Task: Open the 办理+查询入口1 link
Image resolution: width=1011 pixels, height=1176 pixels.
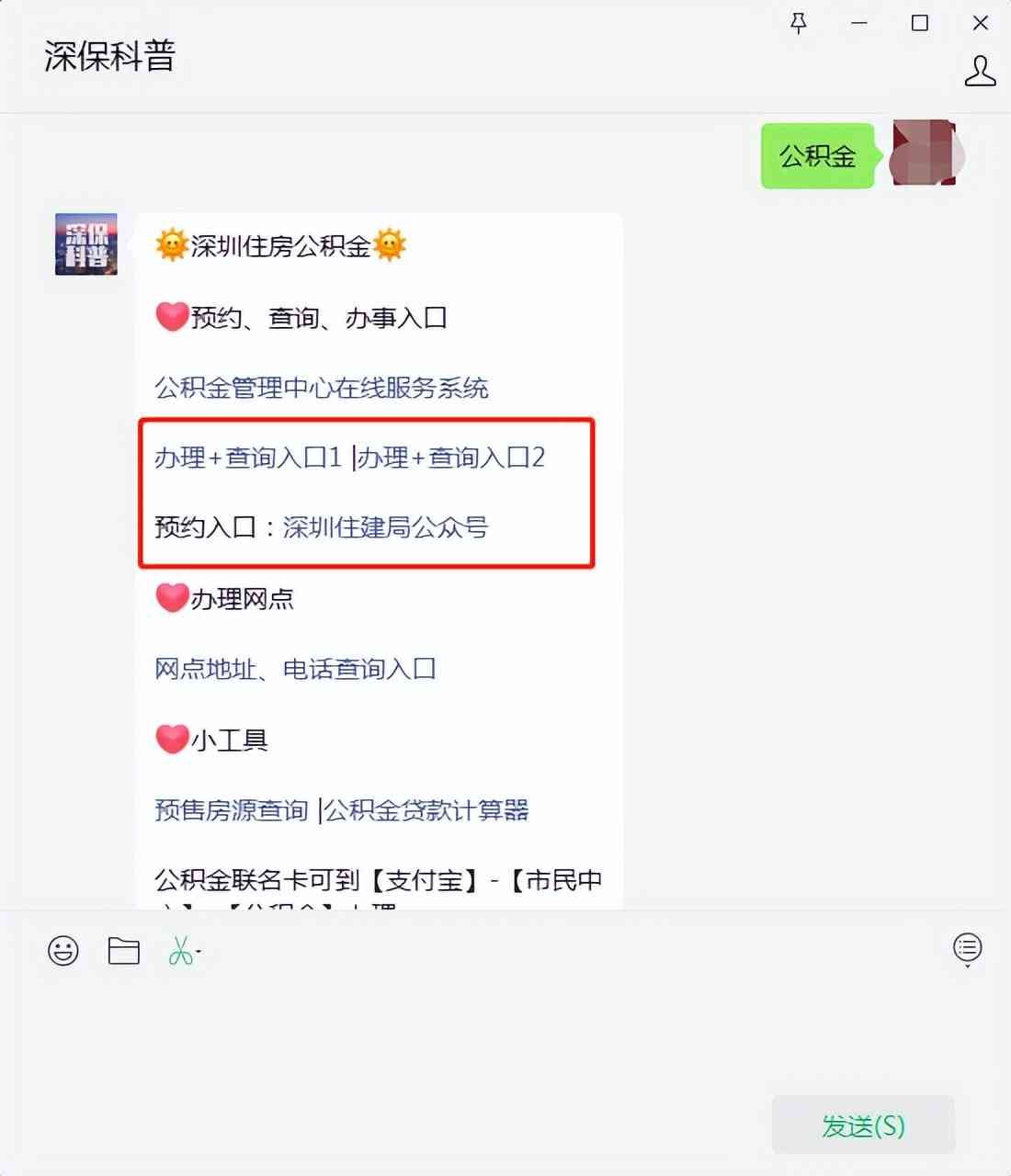Action: (248, 458)
